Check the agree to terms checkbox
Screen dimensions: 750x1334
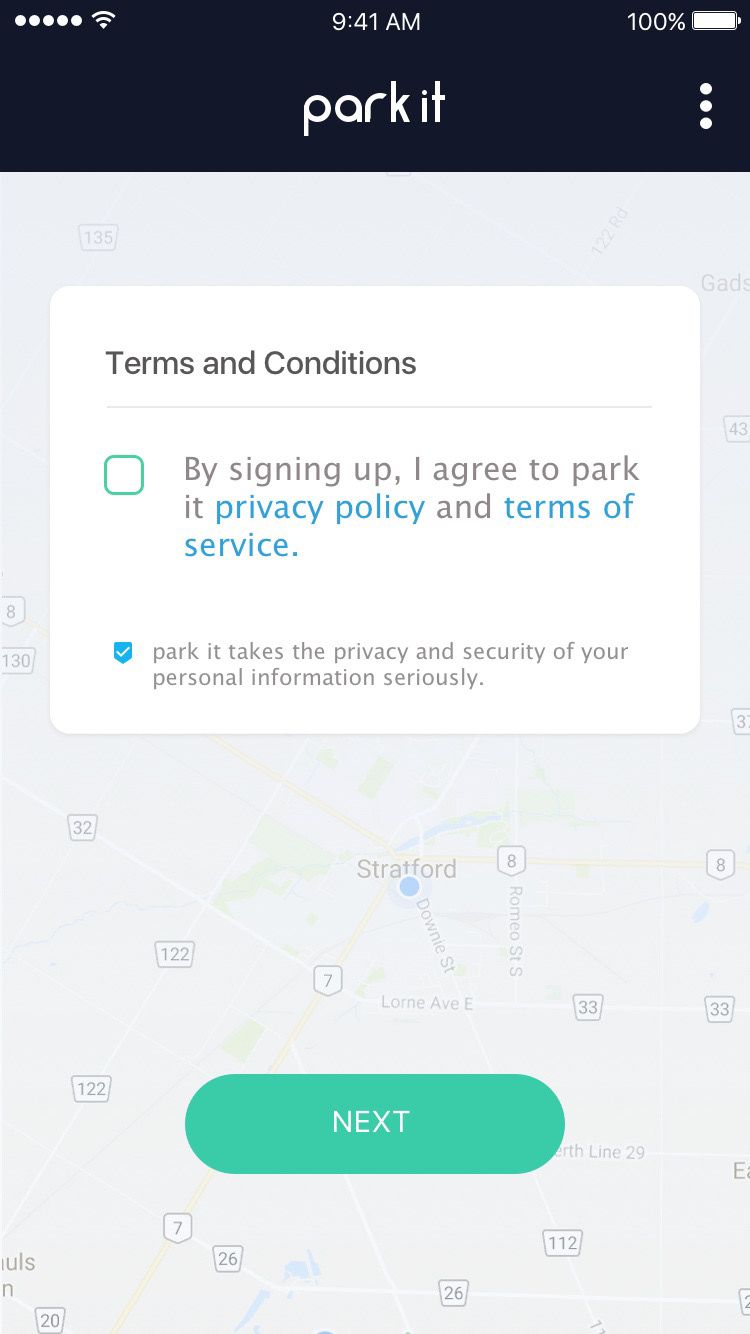[x=124, y=475]
